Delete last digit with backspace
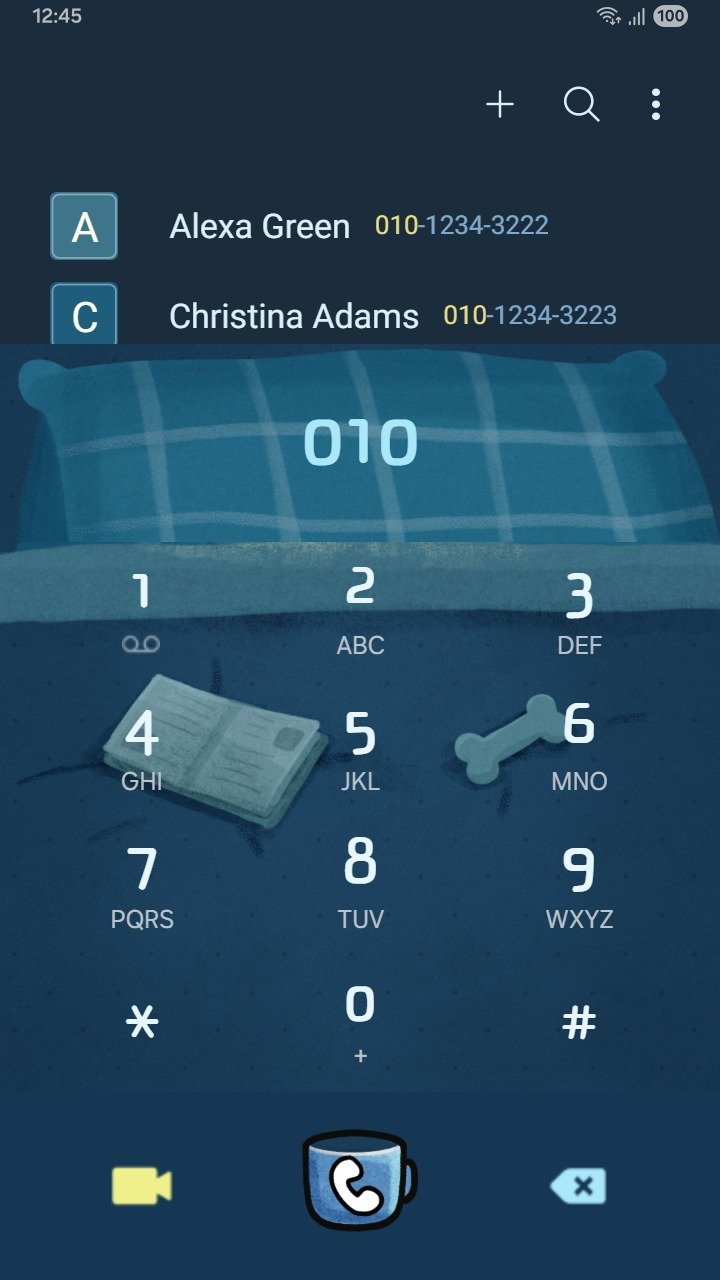The height and width of the screenshot is (1280, 720). point(579,1186)
